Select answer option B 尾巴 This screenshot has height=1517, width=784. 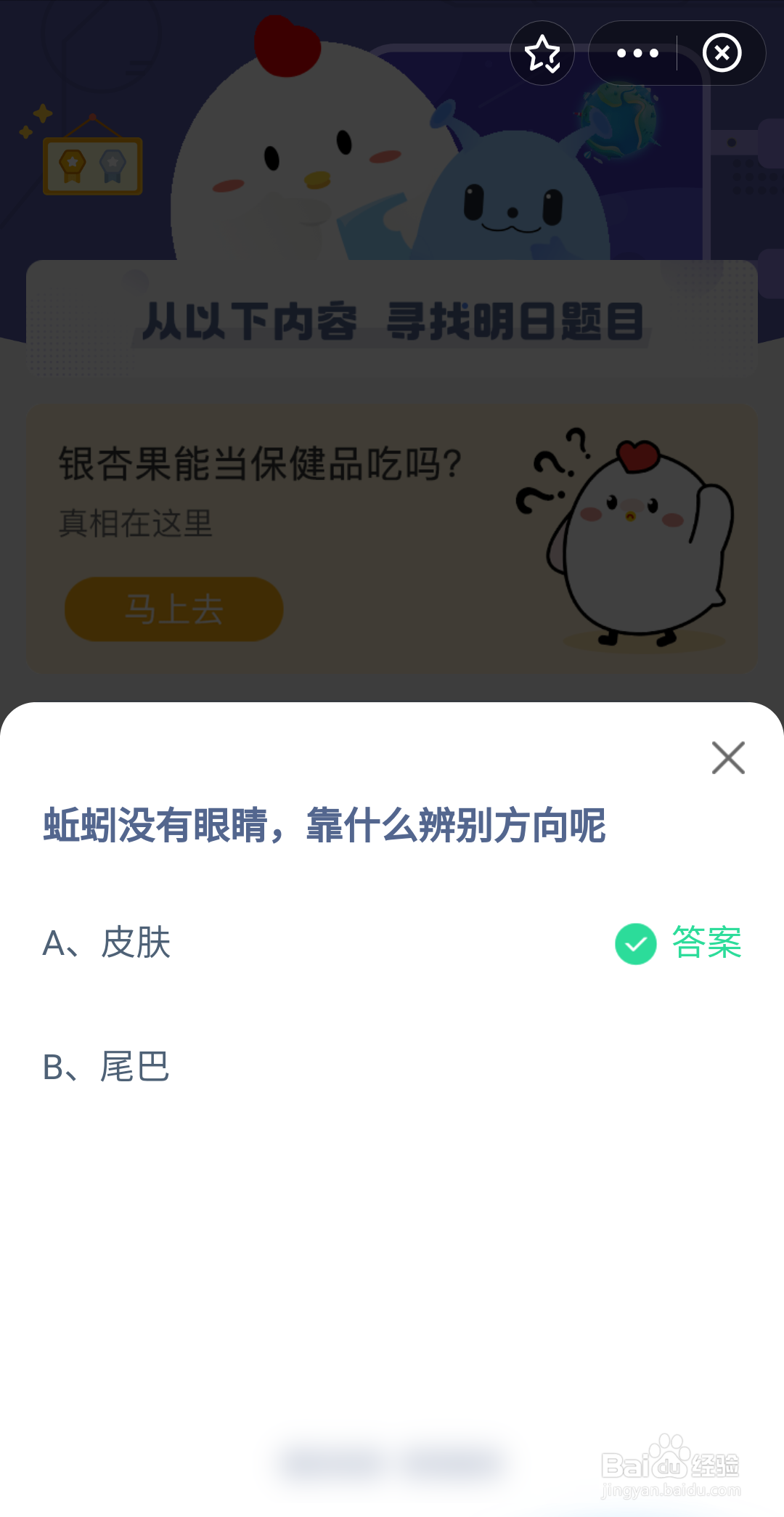click(107, 1067)
